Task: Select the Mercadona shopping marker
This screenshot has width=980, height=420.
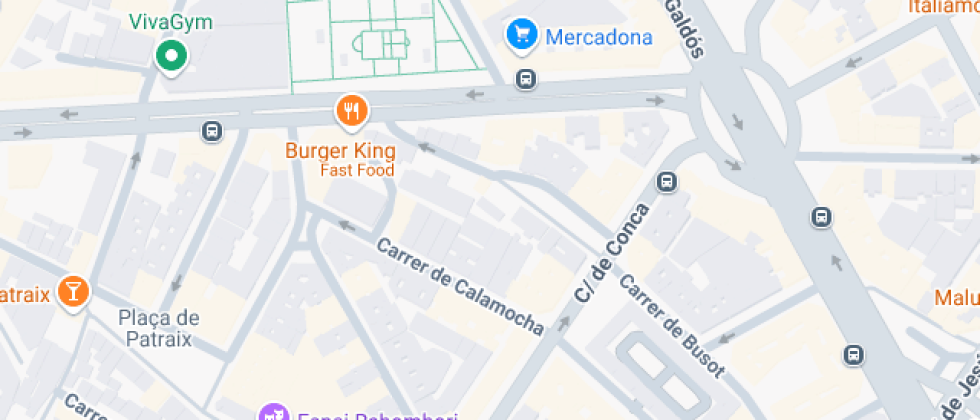Action: coord(522,36)
